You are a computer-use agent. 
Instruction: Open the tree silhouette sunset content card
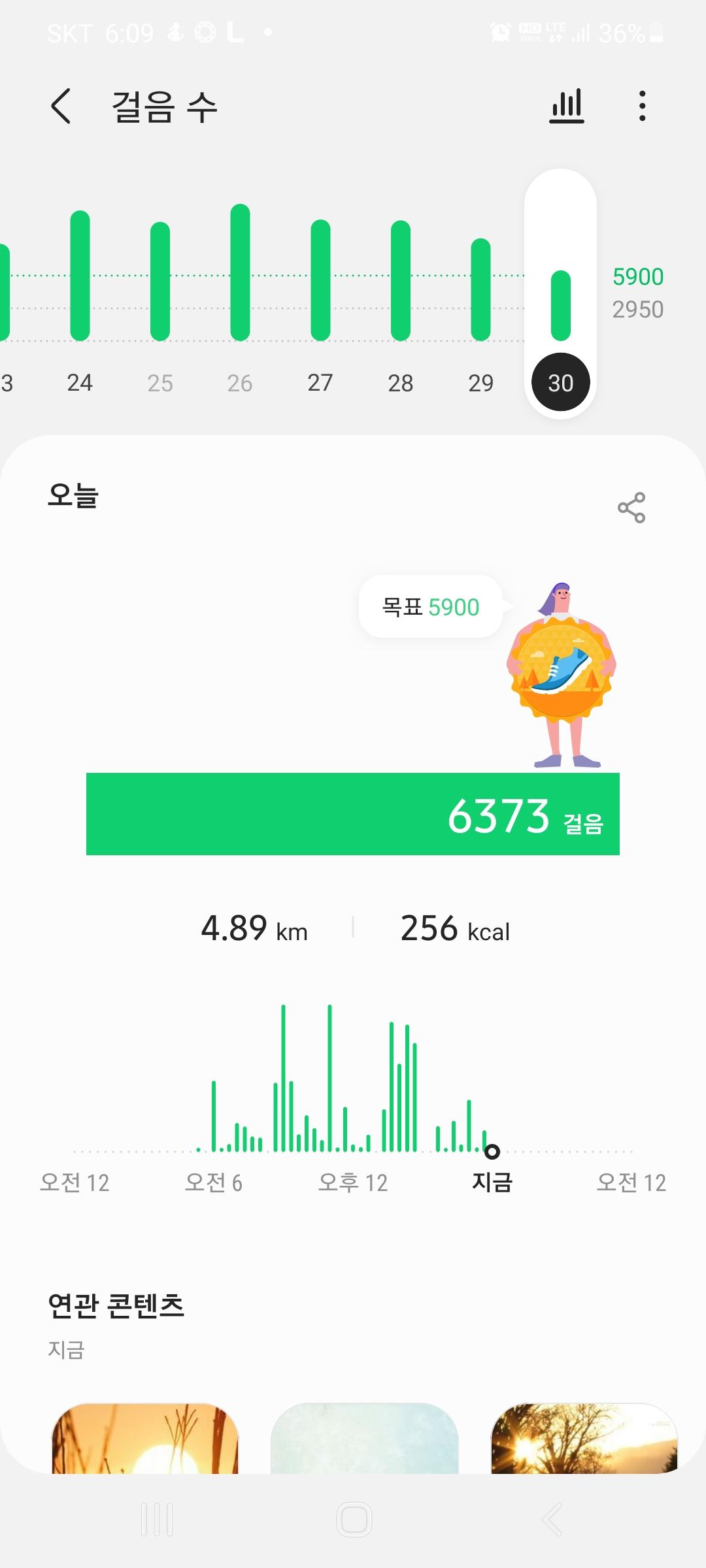(x=584, y=1437)
